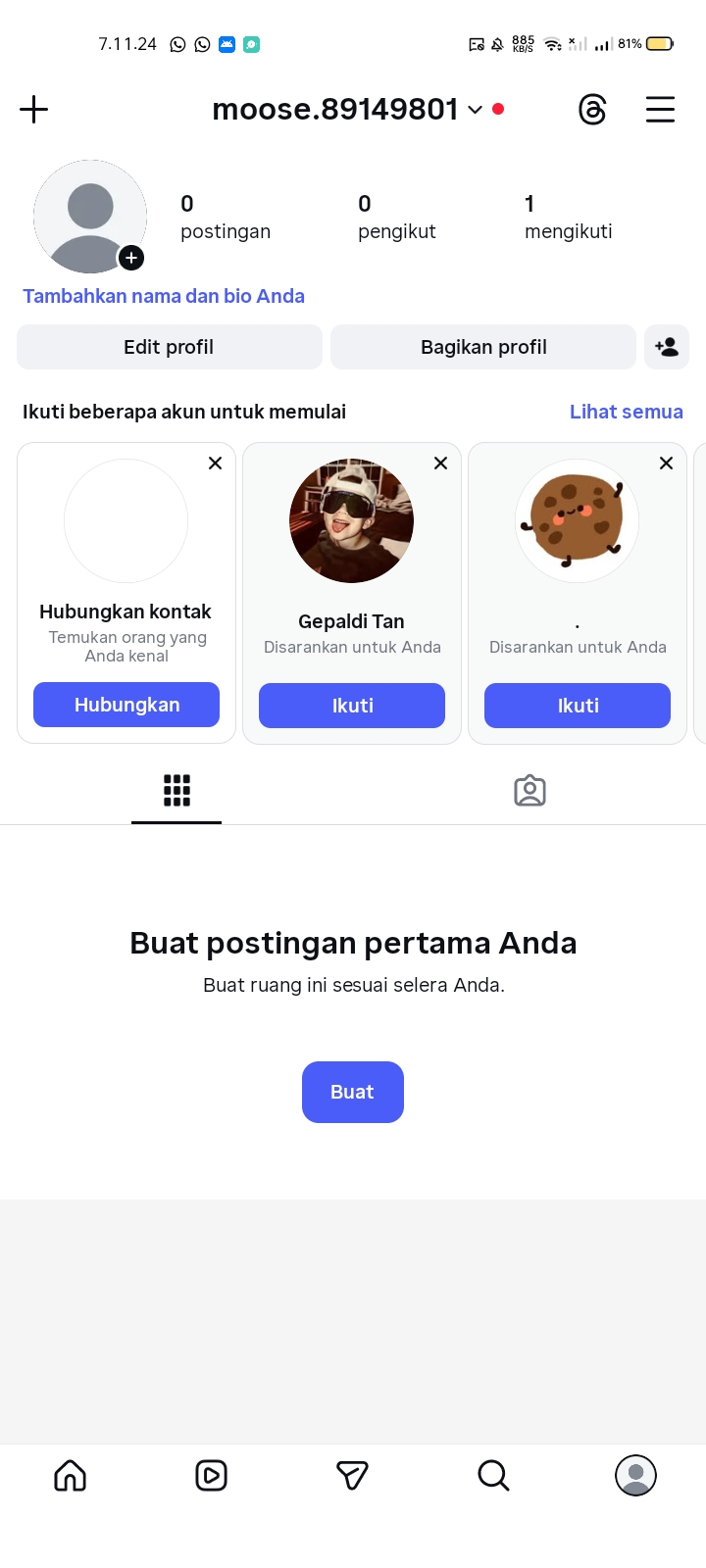This screenshot has width=706, height=1568.
Task: Tap Tambahkan nama dan bio Anda
Action: point(164,296)
